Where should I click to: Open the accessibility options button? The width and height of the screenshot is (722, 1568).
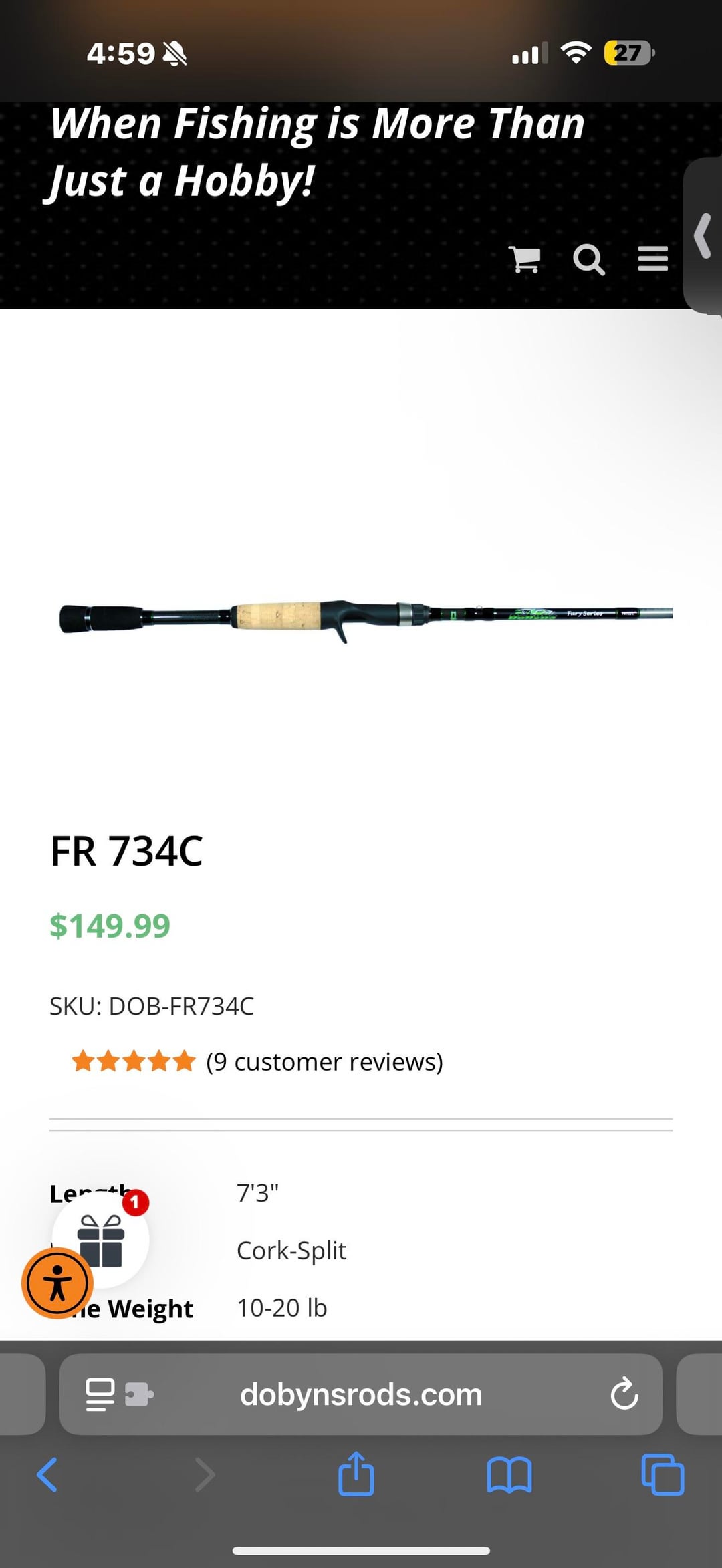tap(57, 1283)
